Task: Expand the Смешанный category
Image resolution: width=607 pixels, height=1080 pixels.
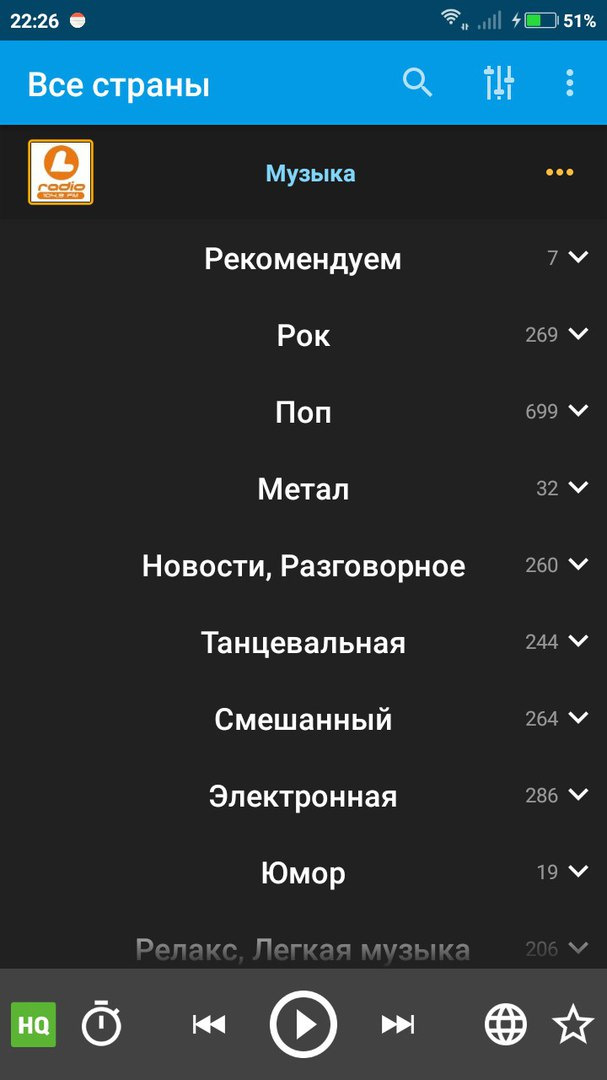Action: click(x=578, y=719)
